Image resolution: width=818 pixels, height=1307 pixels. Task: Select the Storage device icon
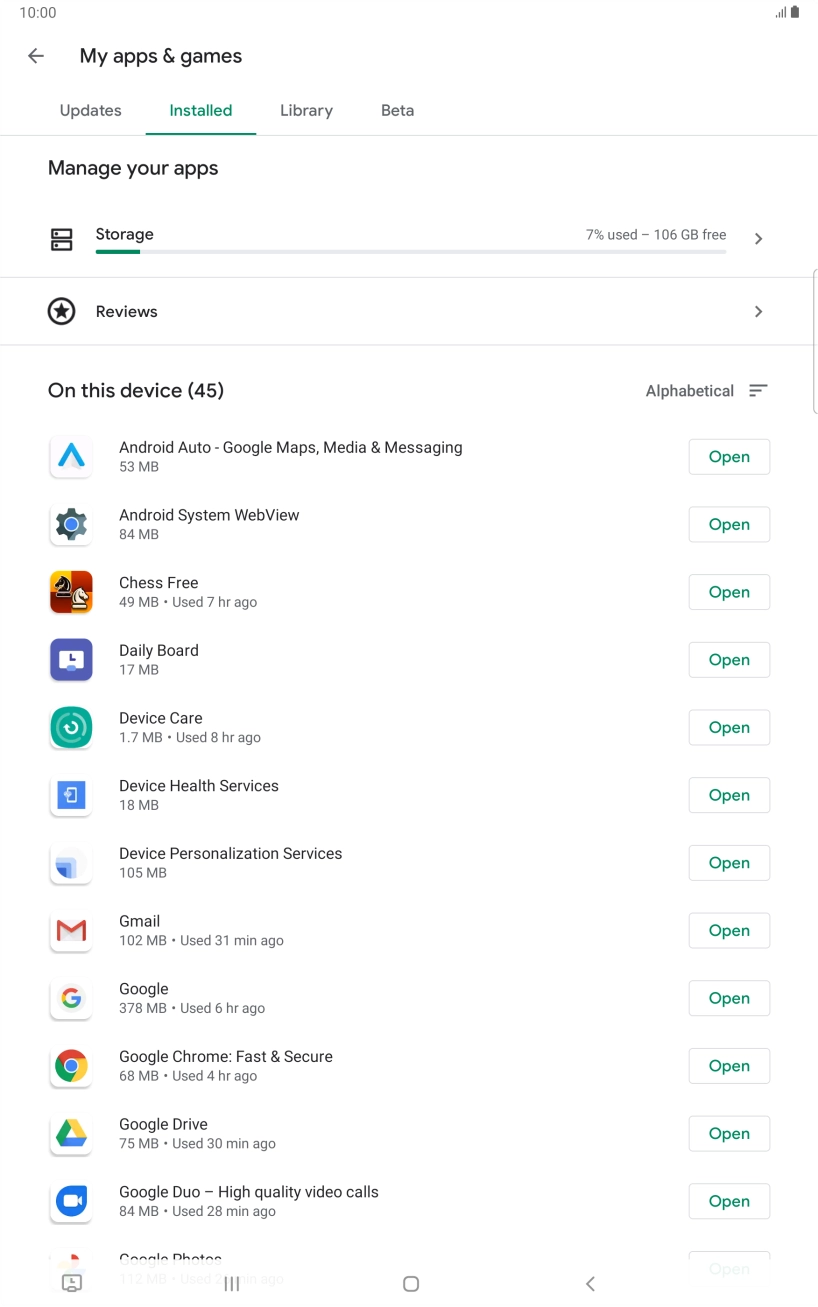point(61,239)
